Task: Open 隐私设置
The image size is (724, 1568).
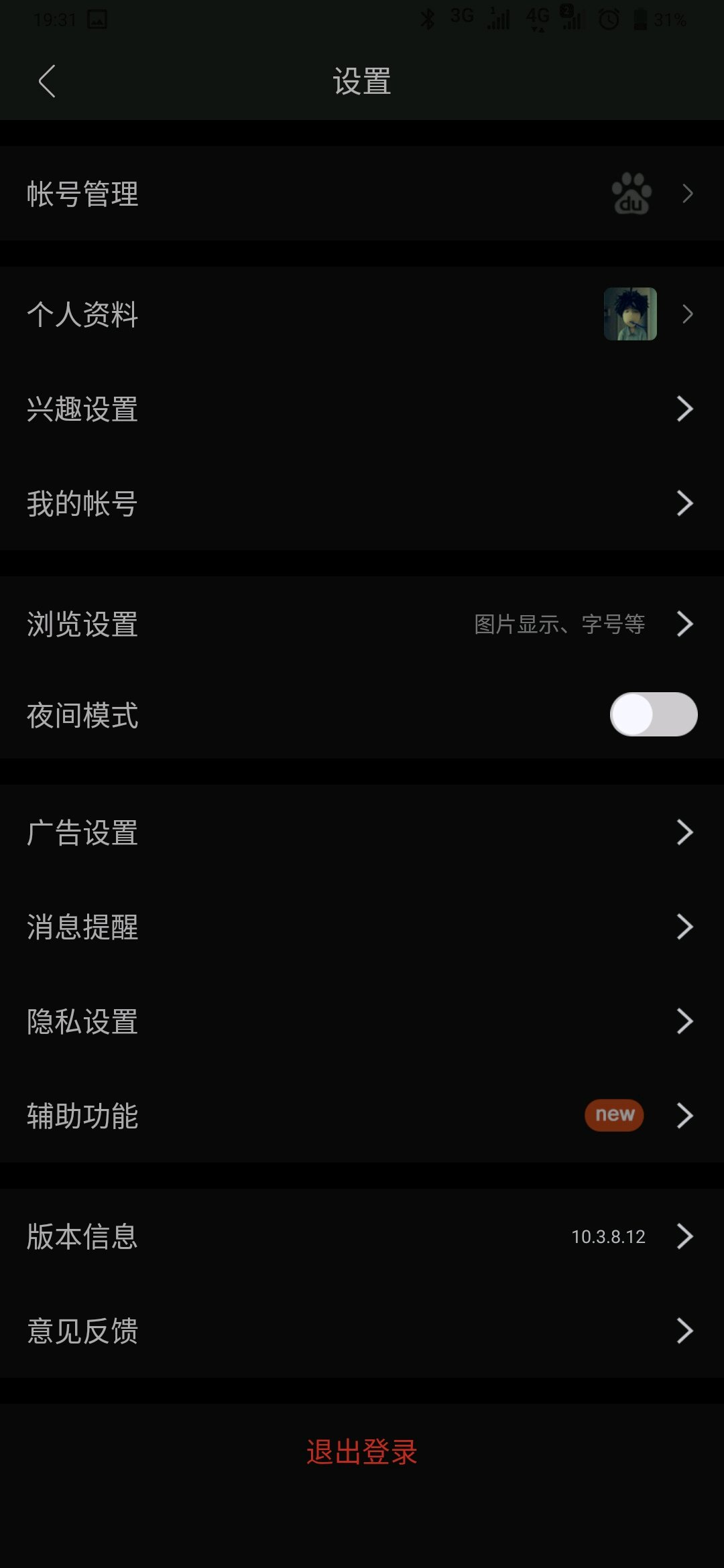Action: [362, 1021]
